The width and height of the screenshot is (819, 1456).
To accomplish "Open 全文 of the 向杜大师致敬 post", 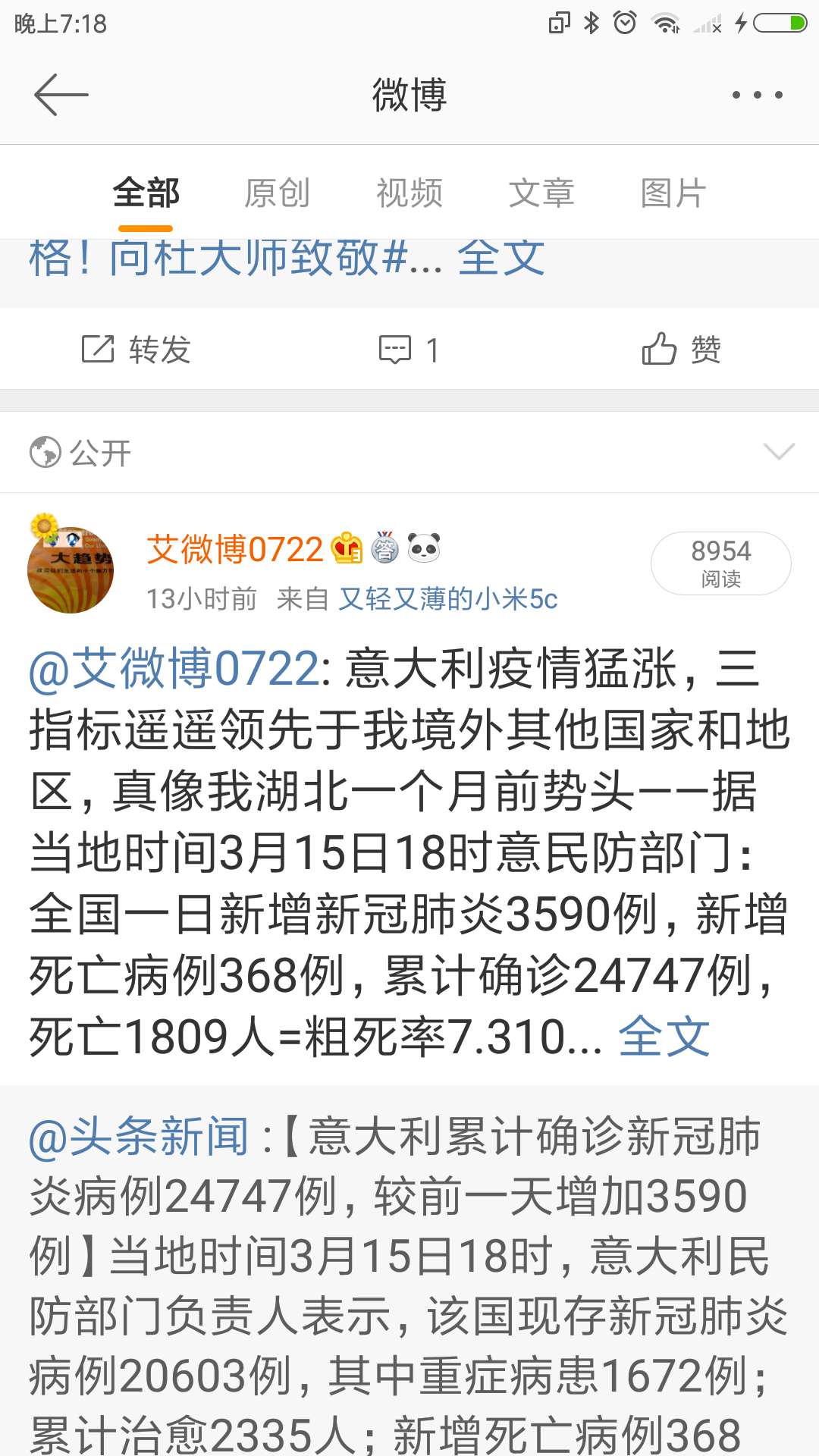I will point(501,258).
